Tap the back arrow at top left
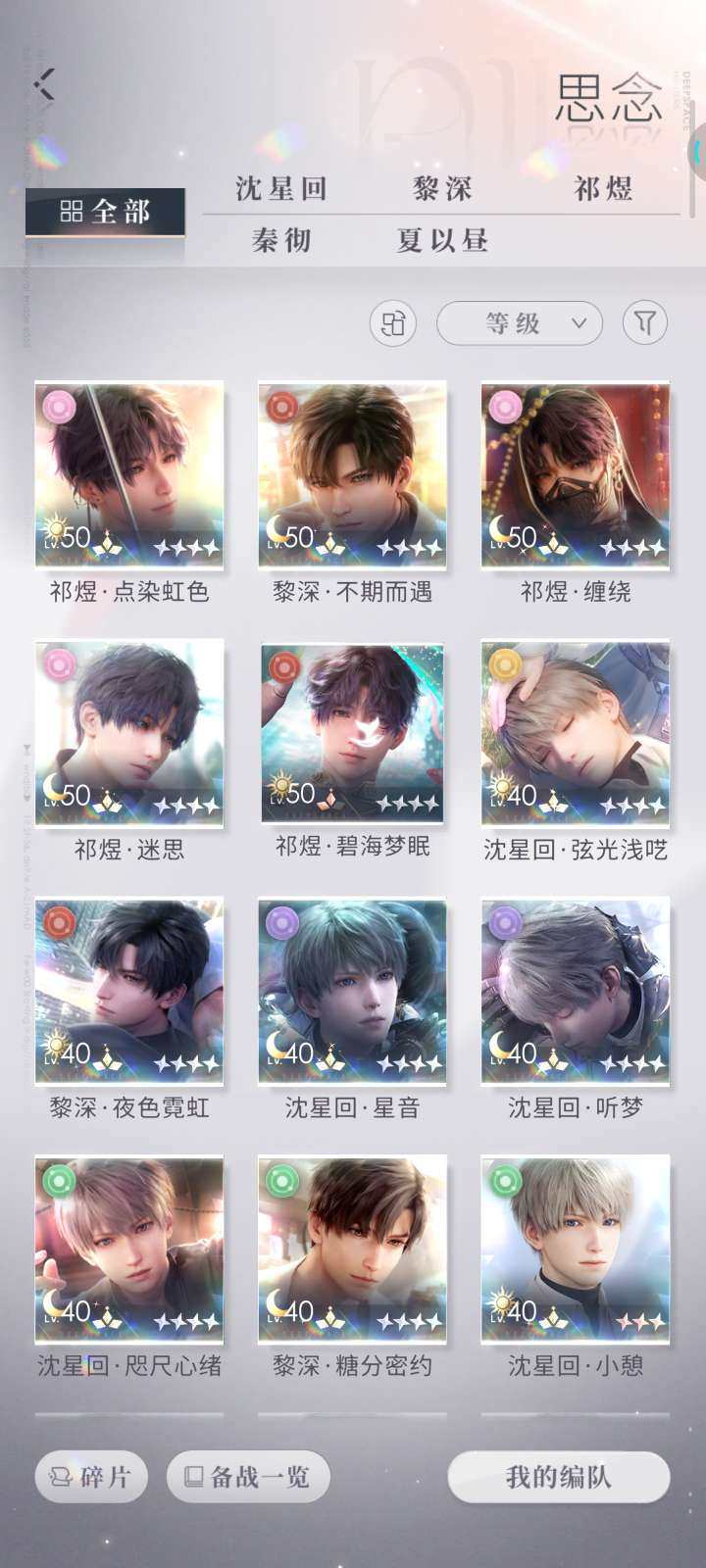The image size is (706, 1568). pos(43,84)
